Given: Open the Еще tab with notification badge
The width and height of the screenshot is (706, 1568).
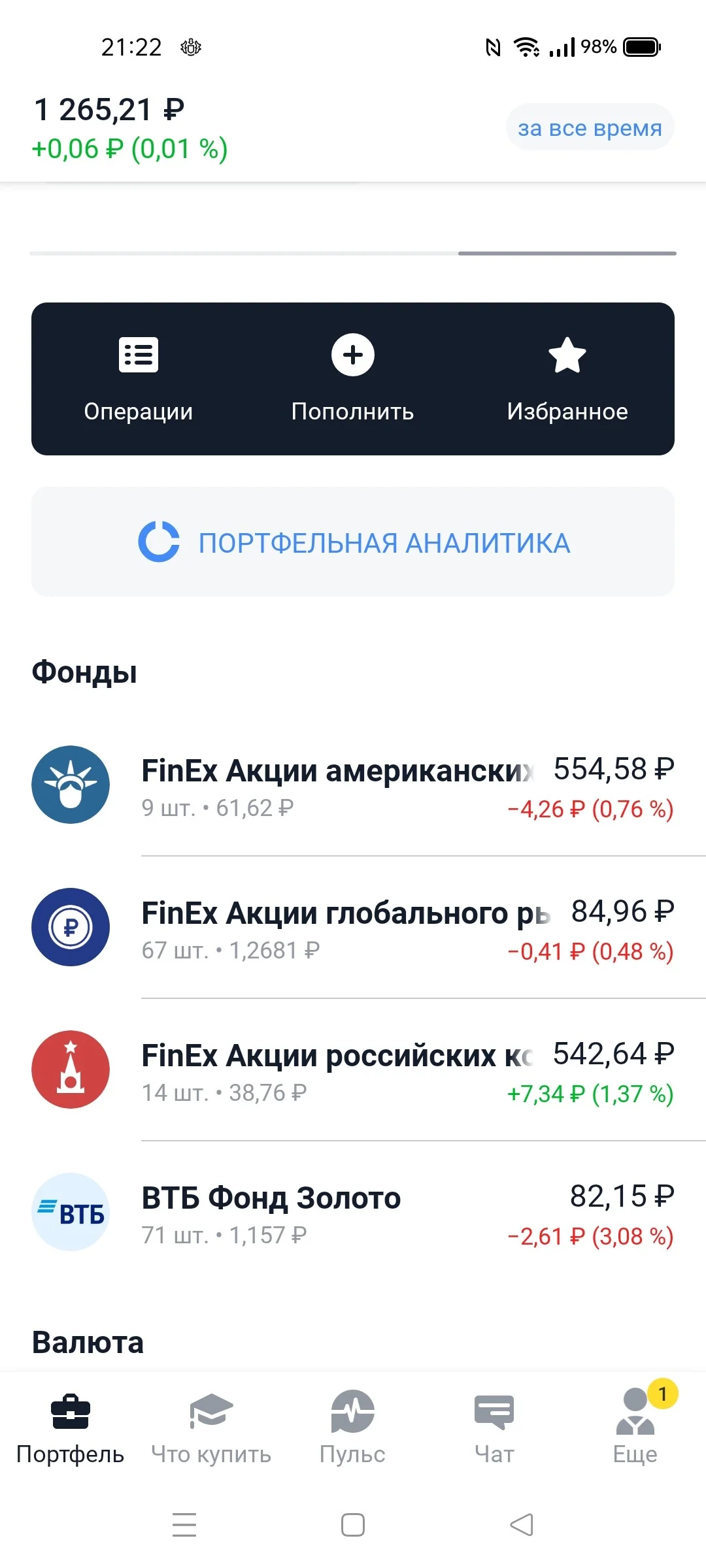Looking at the screenshot, I should point(635,1428).
